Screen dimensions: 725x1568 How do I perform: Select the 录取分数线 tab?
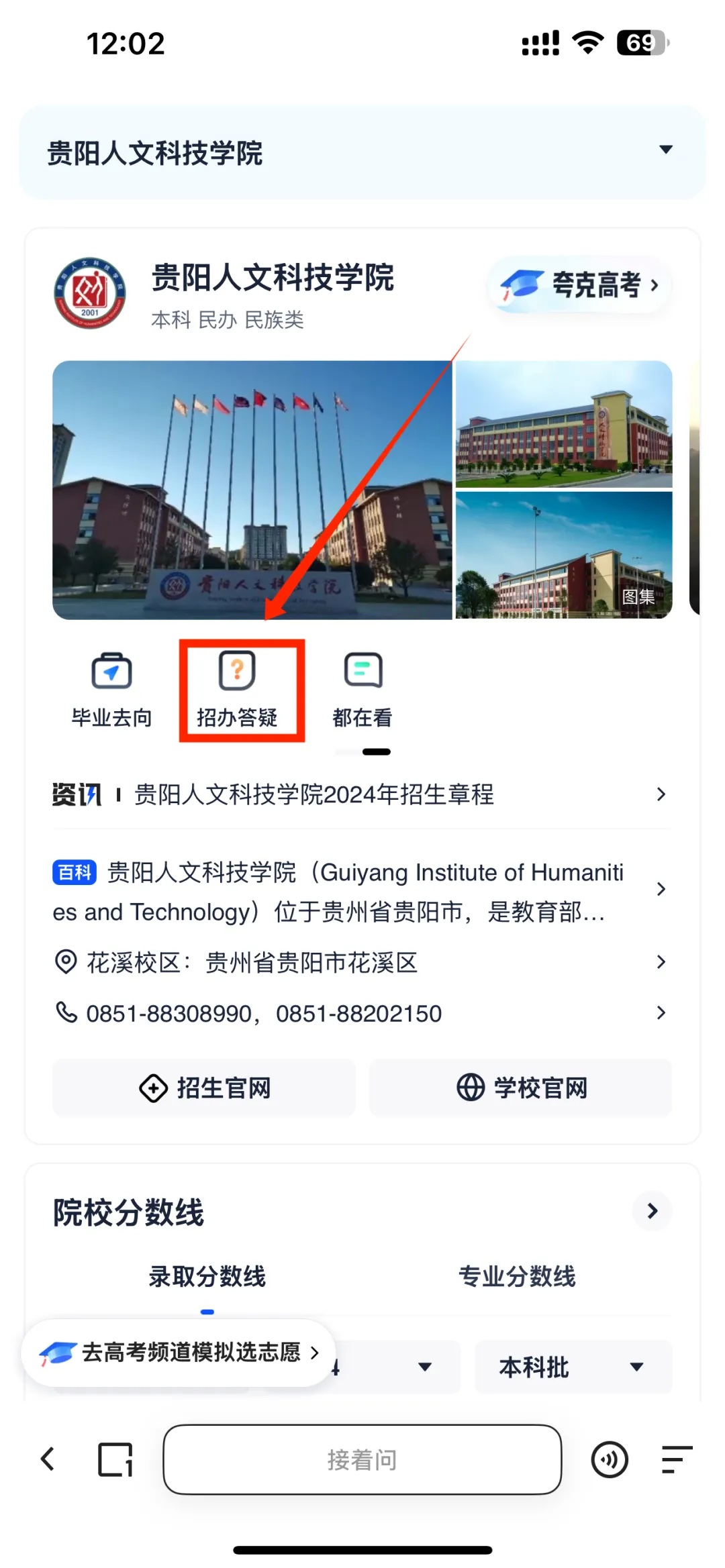click(x=207, y=1278)
